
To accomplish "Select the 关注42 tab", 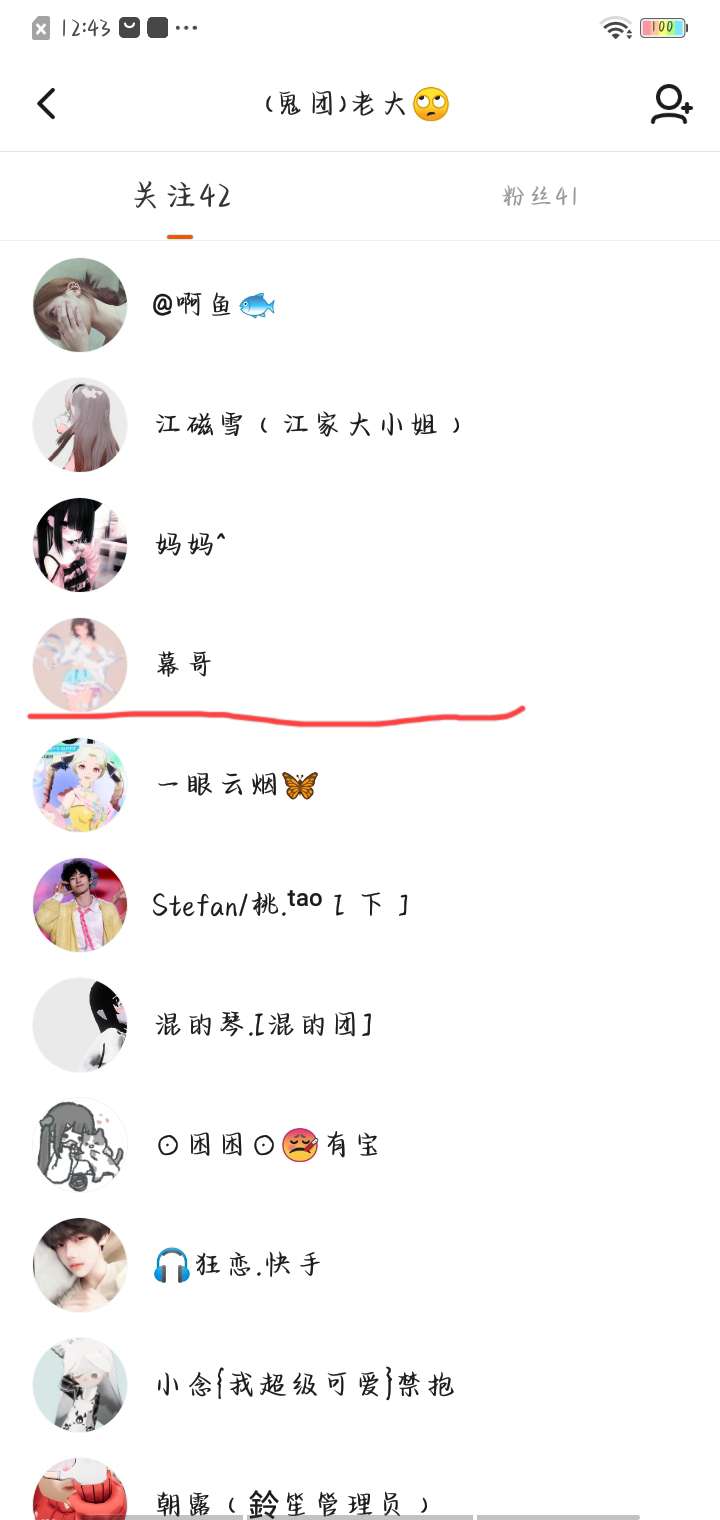I will pyautogui.click(x=181, y=196).
